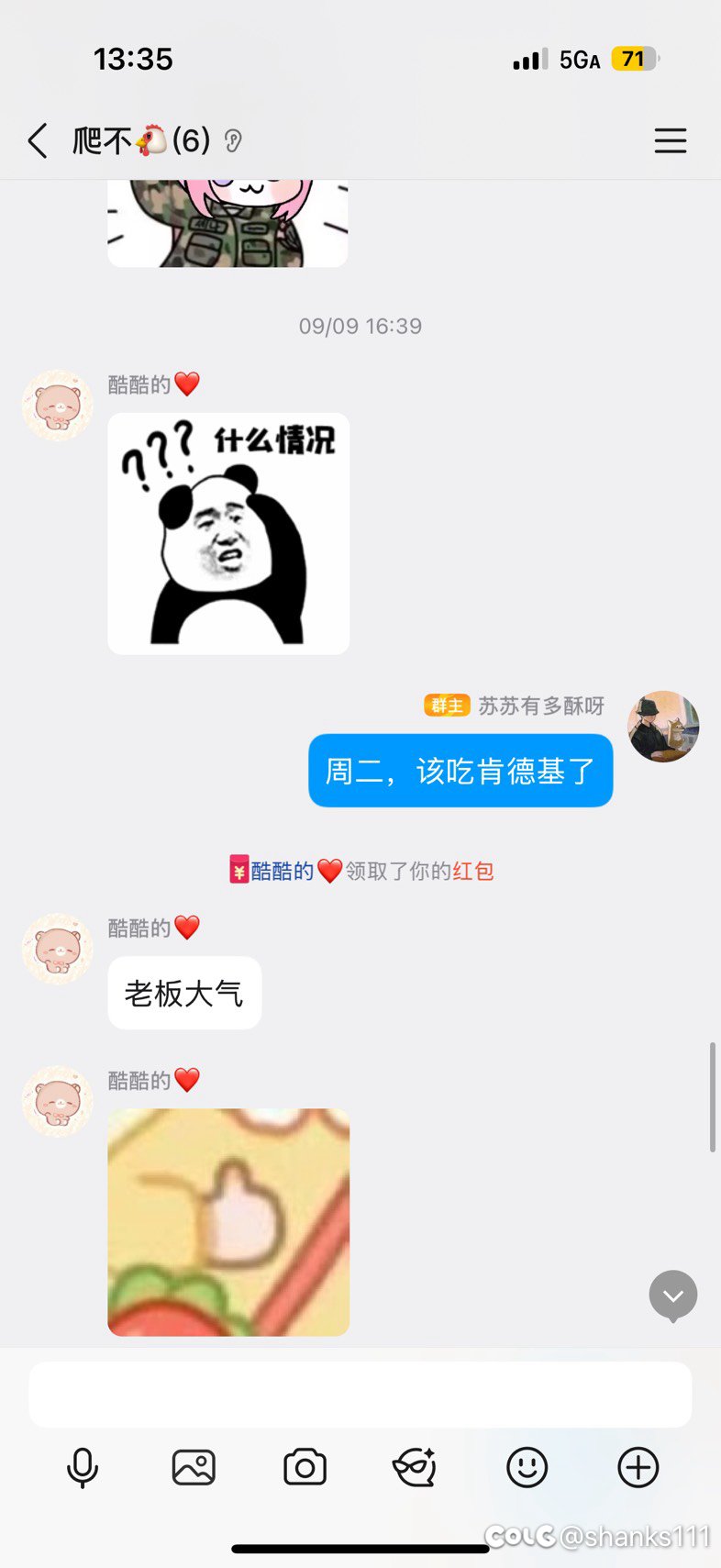Open the group chat settings menu
Screen dimensions: 721x1568
[670, 141]
